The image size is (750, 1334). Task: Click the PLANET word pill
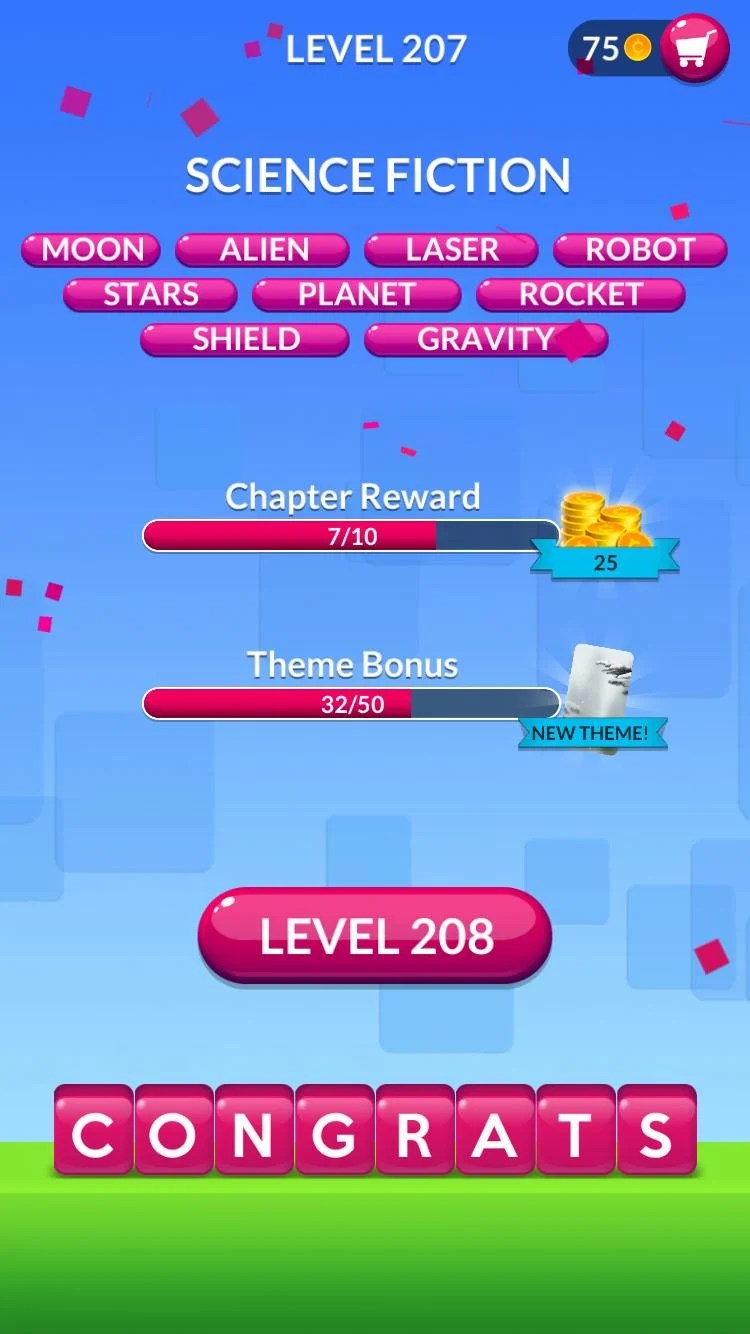[357, 295]
